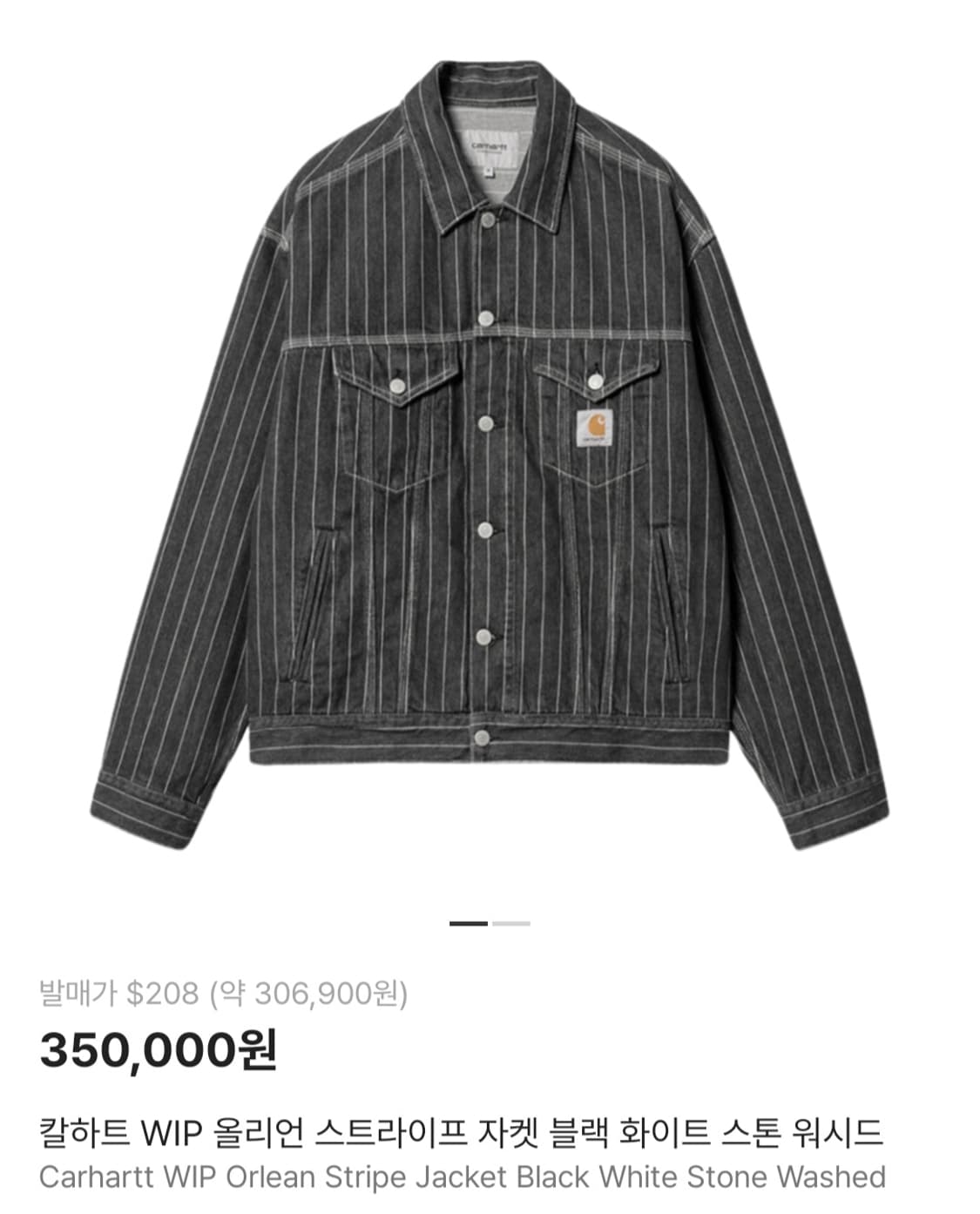Image resolution: width=980 pixels, height=1214 pixels.
Task: Click the center front buttons of the jacket
Action: (x=484, y=523)
